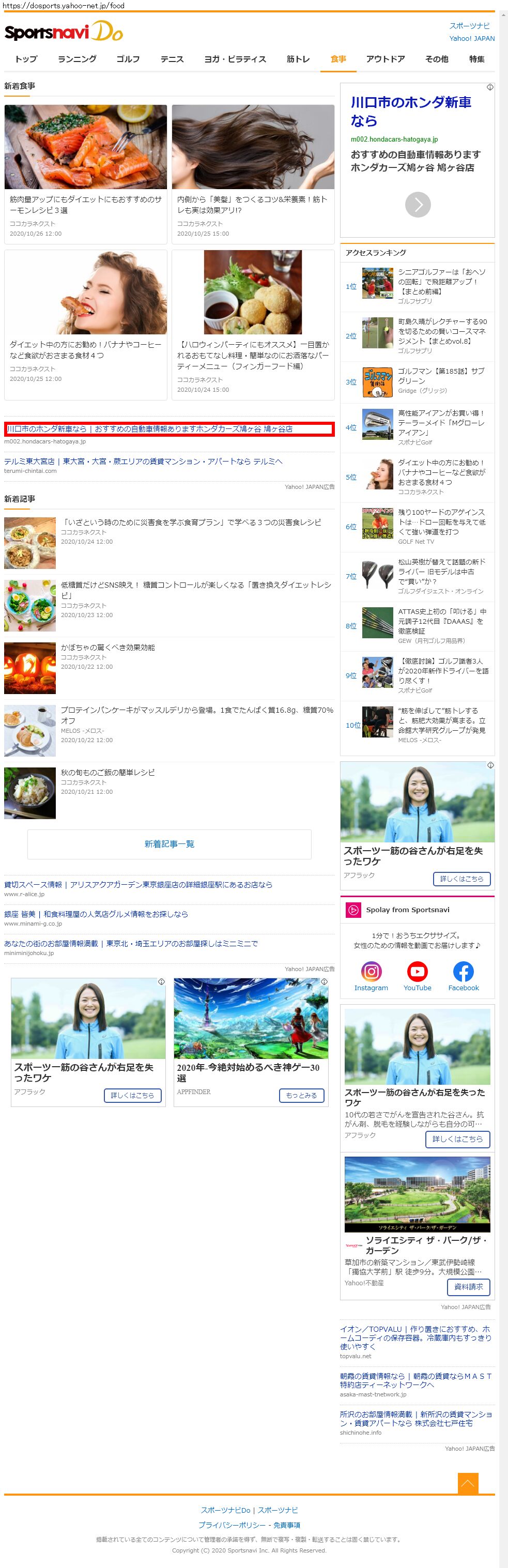Viewport: 508px width, 1568px height.
Task: Tap the 川口市のホンダ新車 text ad link
Action: [x=150, y=429]
